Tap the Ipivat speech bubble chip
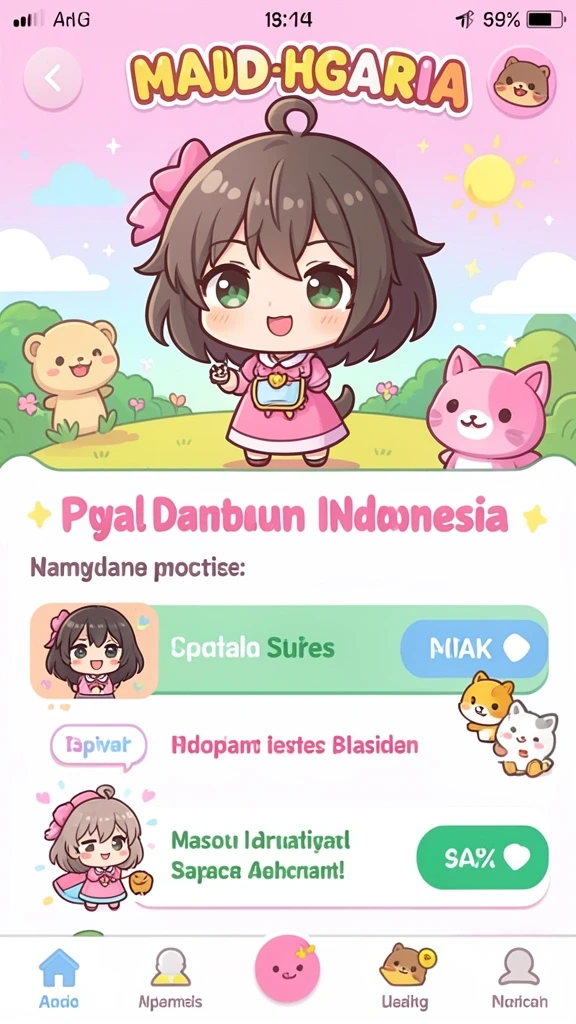Image resolution: width=576 pixels, height=1024 pixels. pyautogui.click(x=99, y=744)
